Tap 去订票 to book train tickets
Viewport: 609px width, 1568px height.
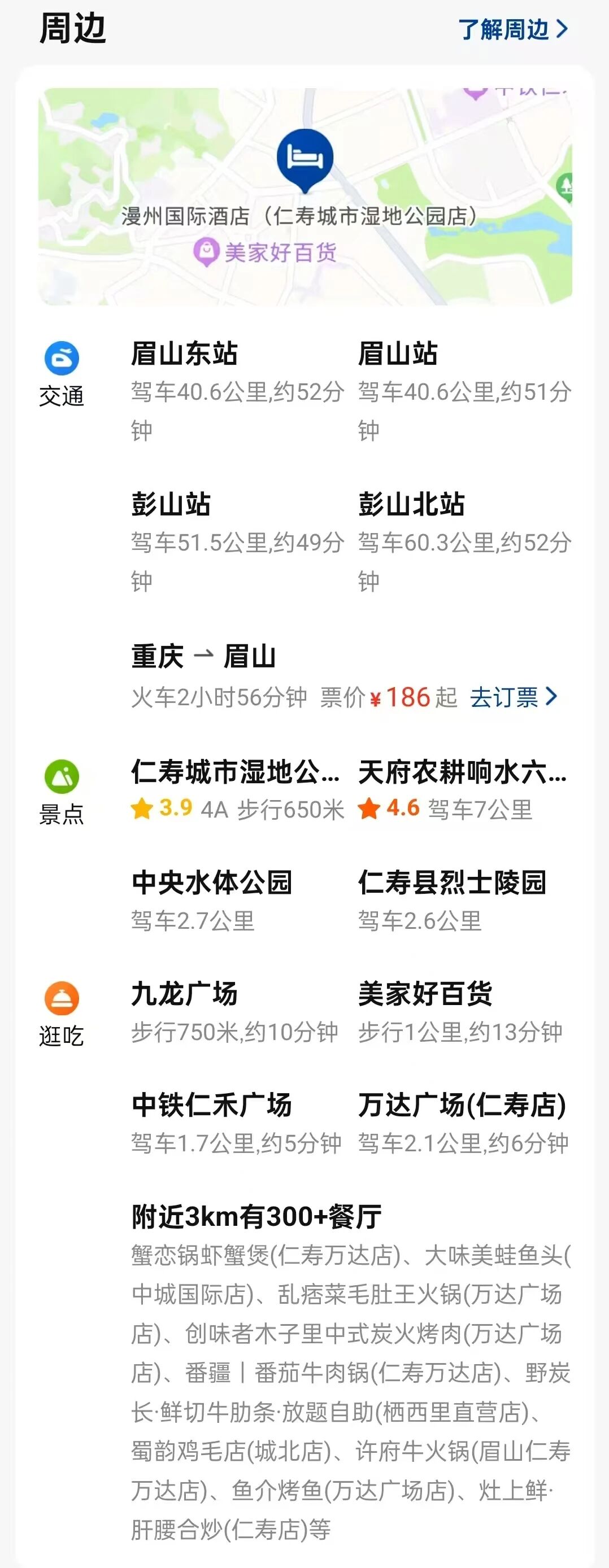tap(513, 697)
